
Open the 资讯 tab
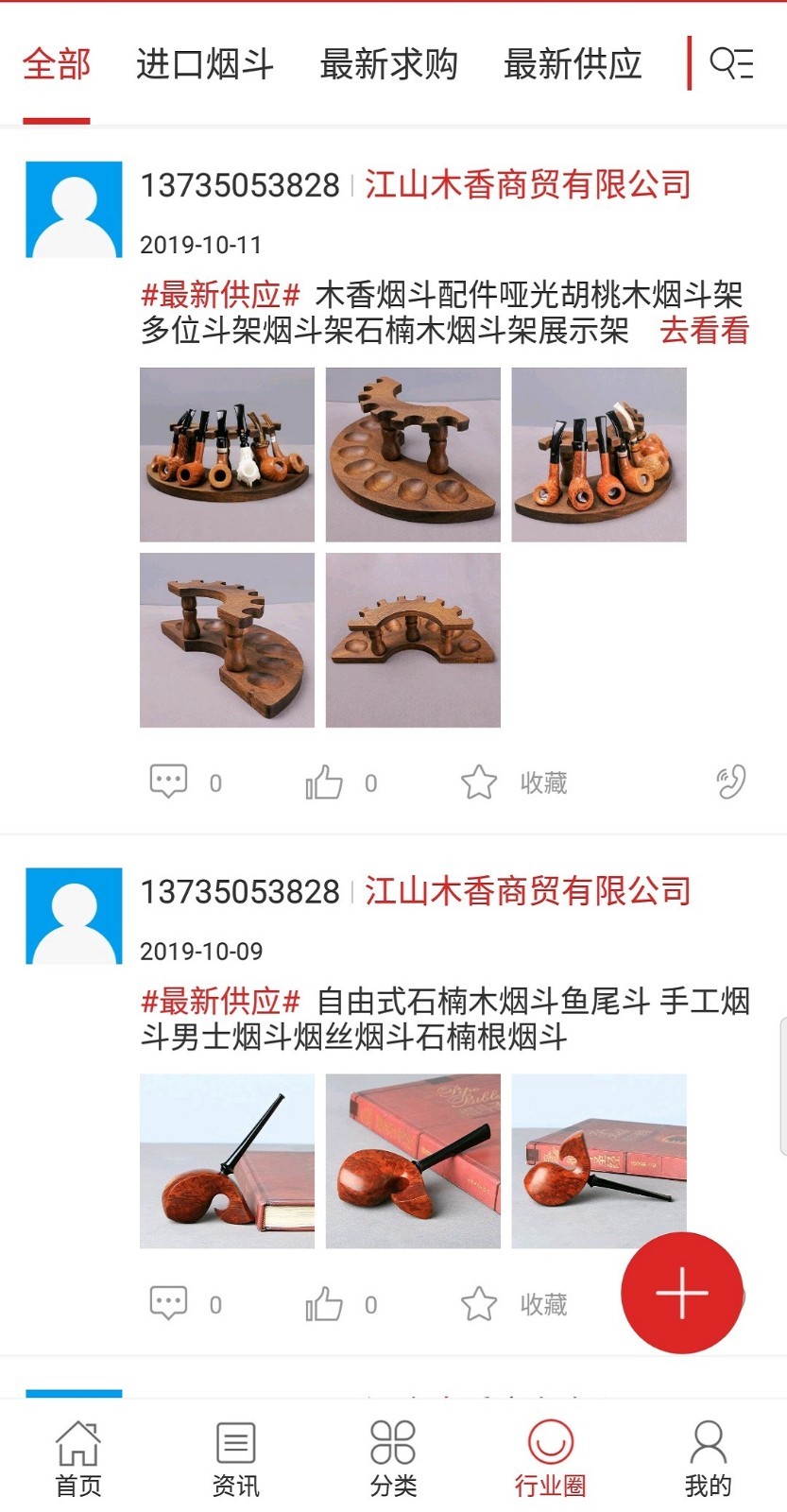235,1459
